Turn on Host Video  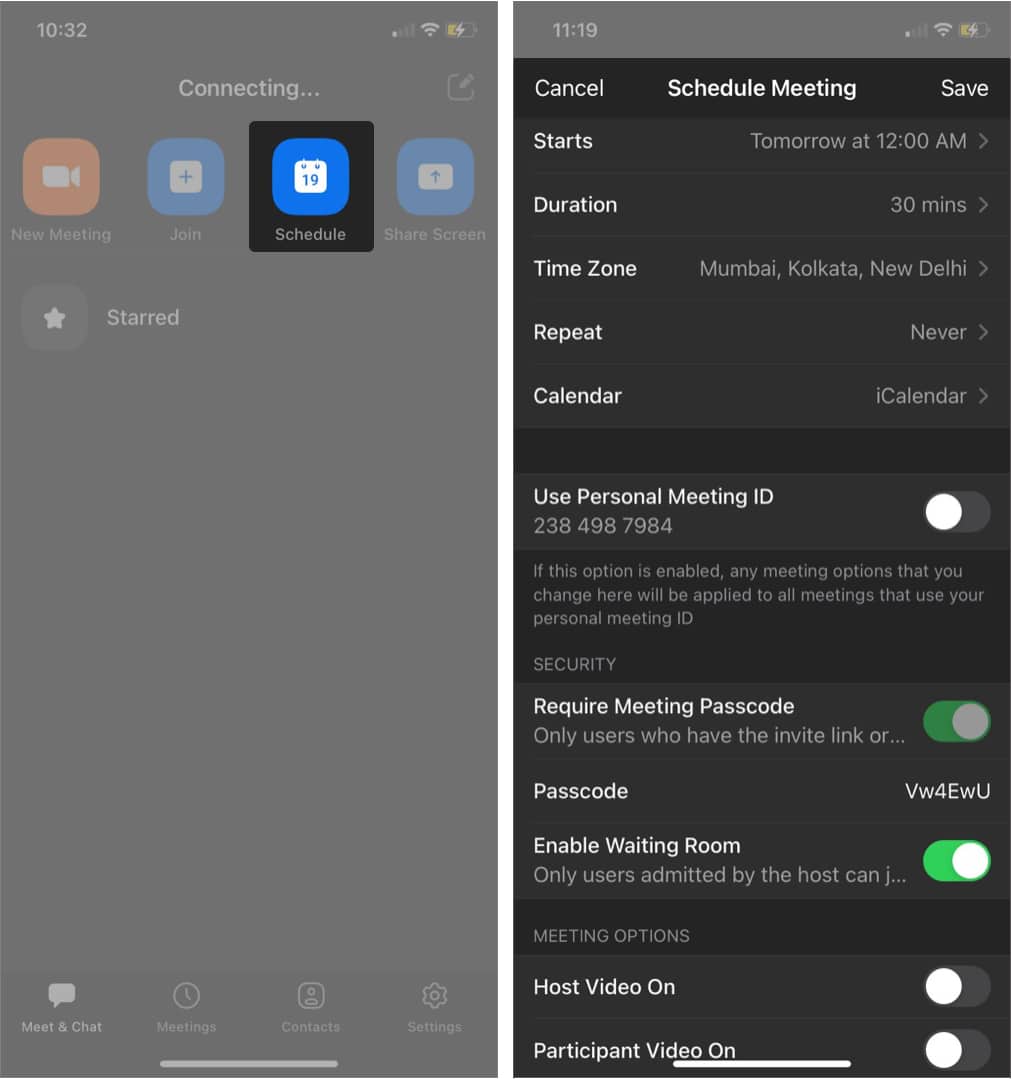[956, 987]
